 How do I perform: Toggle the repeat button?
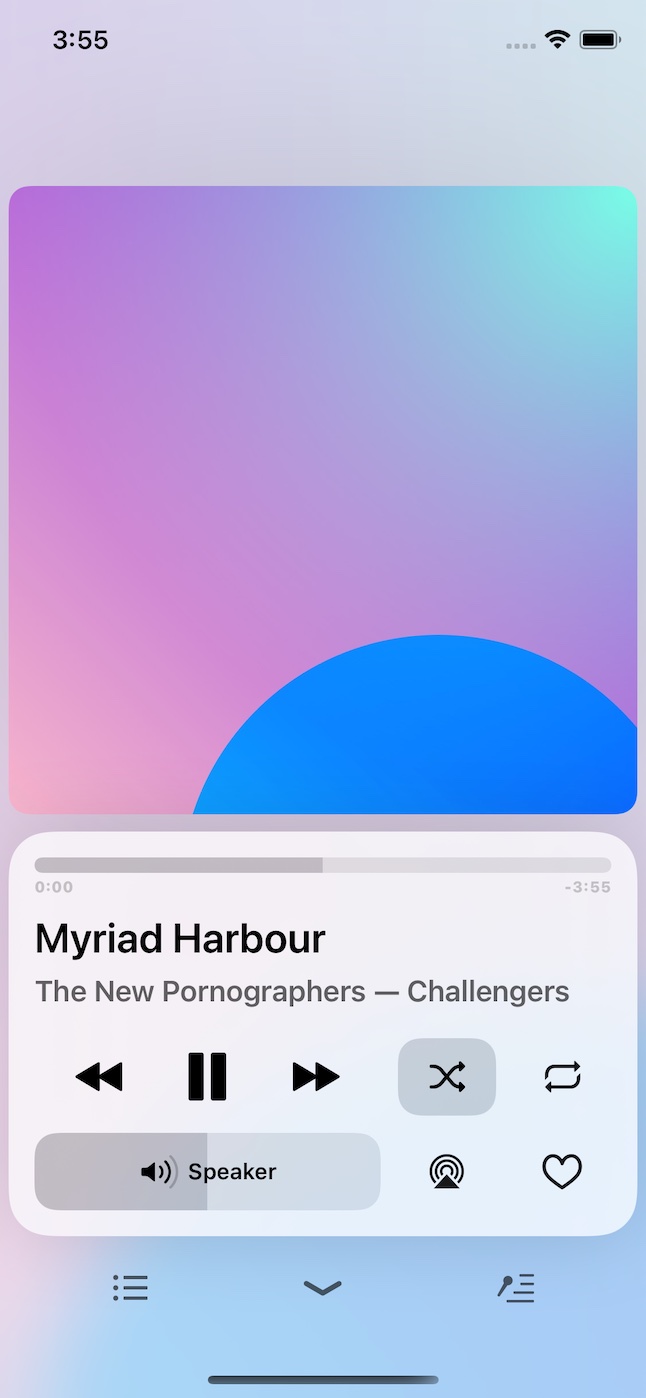pyautogui.click(x=562, y=1077)
